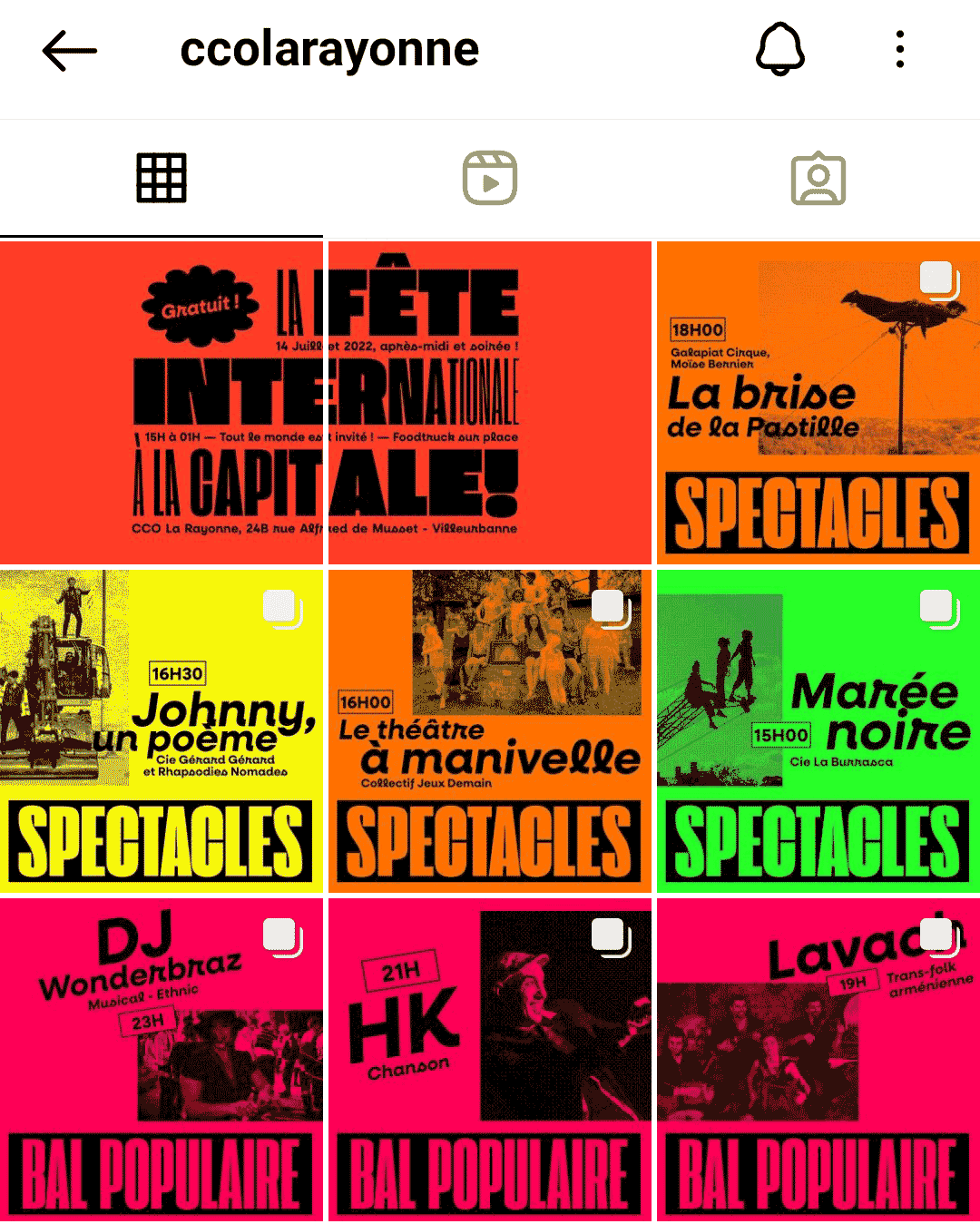The image size is (980, 1224).
Task: Switch to the posts grid tab
Action: 162,178
